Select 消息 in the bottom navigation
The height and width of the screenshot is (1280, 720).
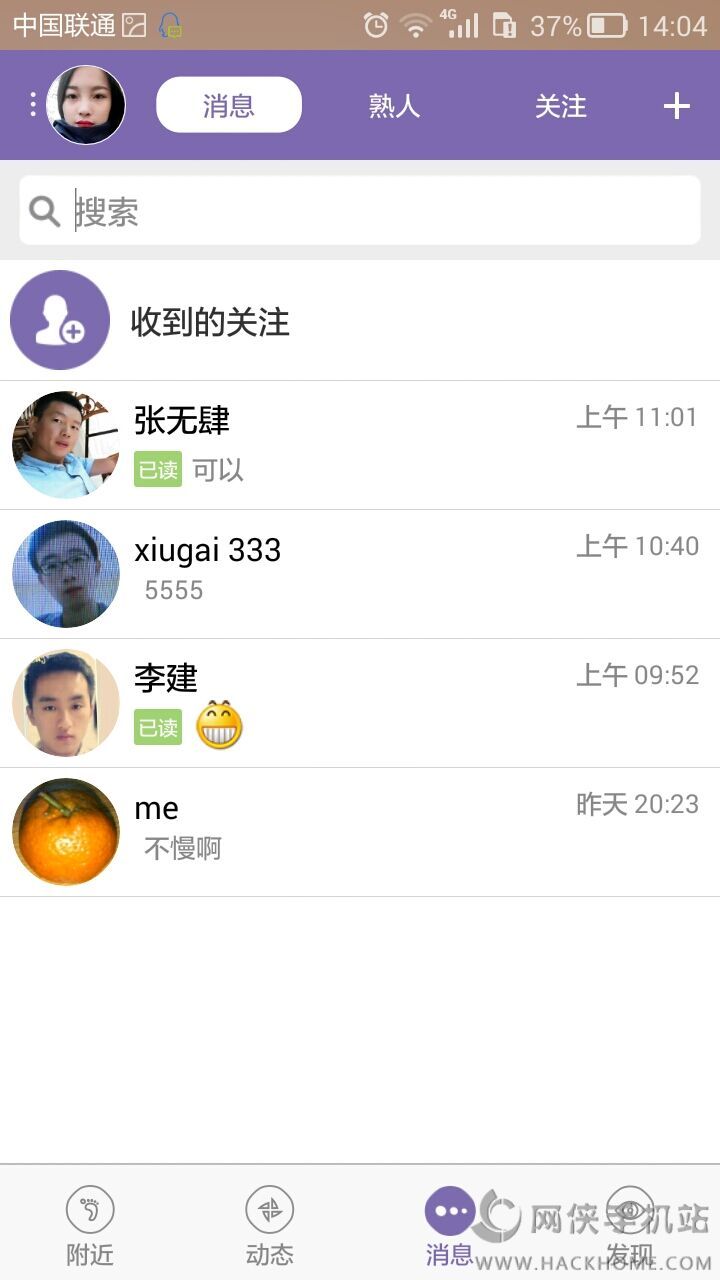coord(449,1225)
